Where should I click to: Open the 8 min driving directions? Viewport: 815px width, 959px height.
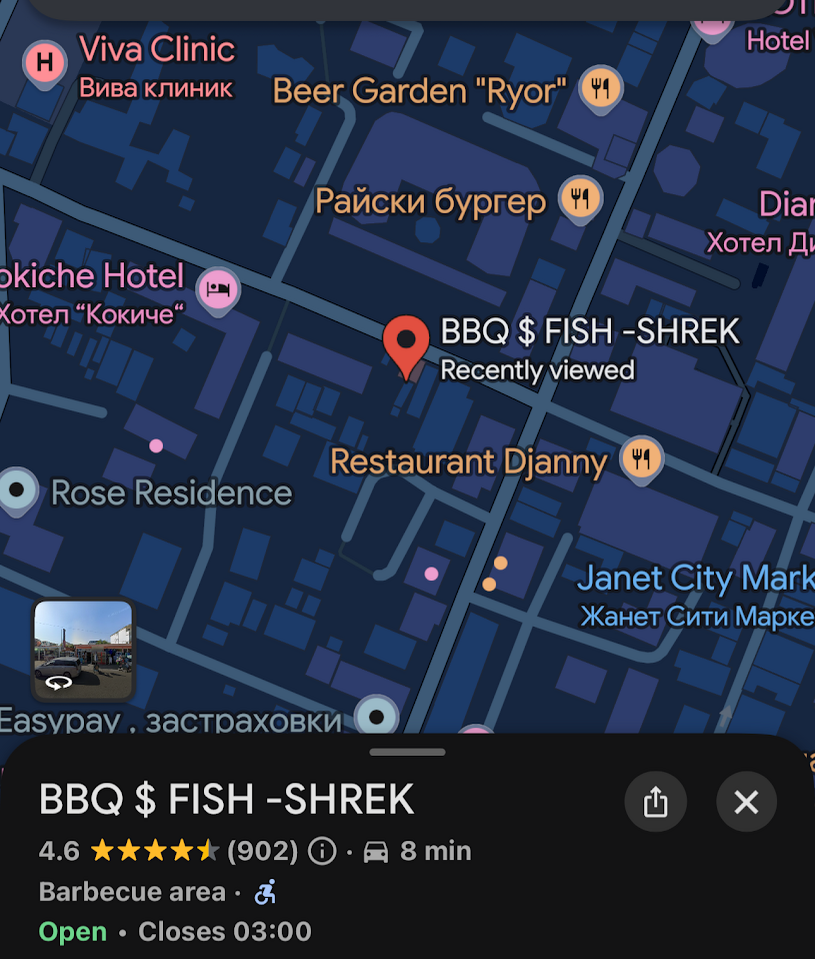tap(418, 852)
